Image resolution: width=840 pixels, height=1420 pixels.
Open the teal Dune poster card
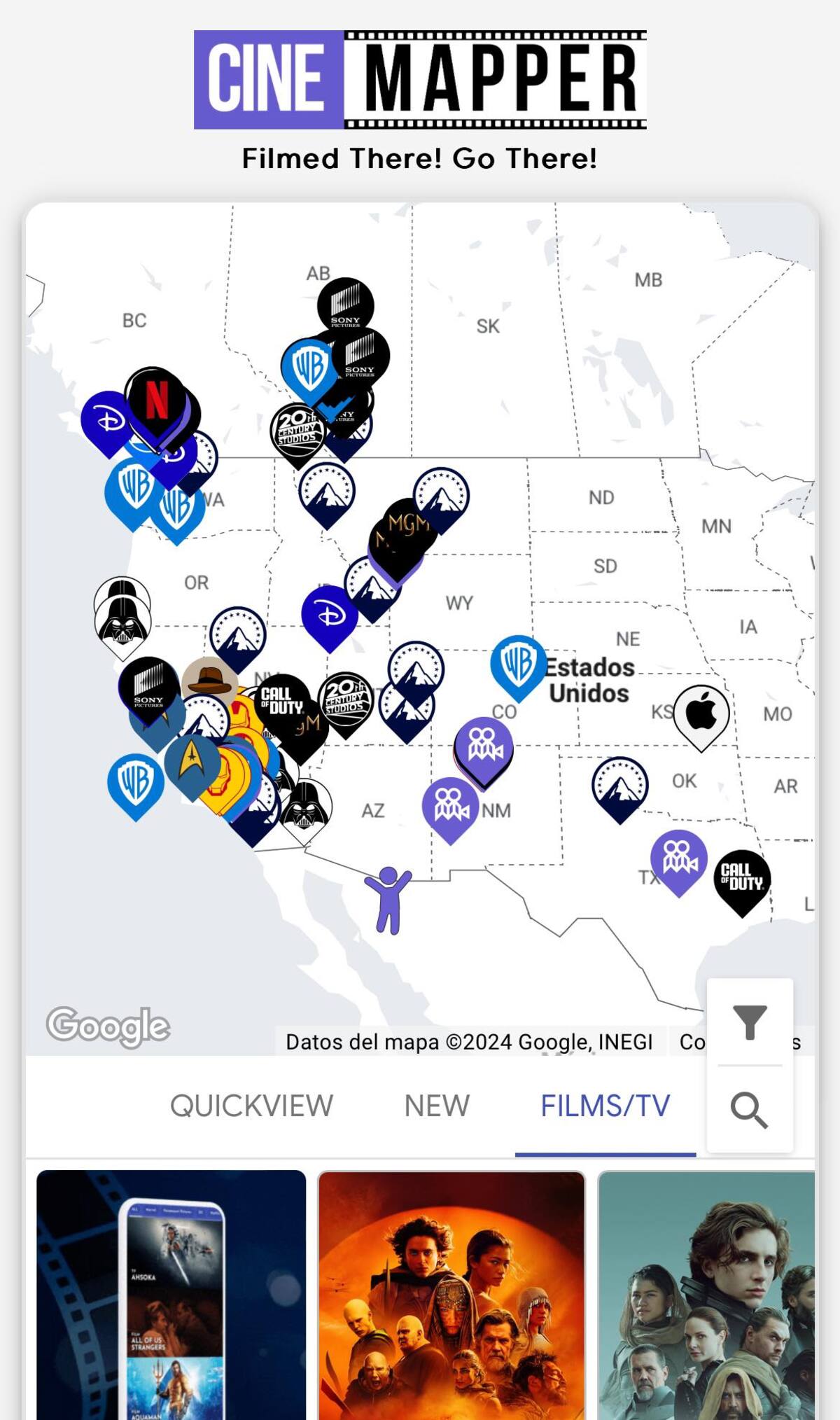pos(706,1294)
